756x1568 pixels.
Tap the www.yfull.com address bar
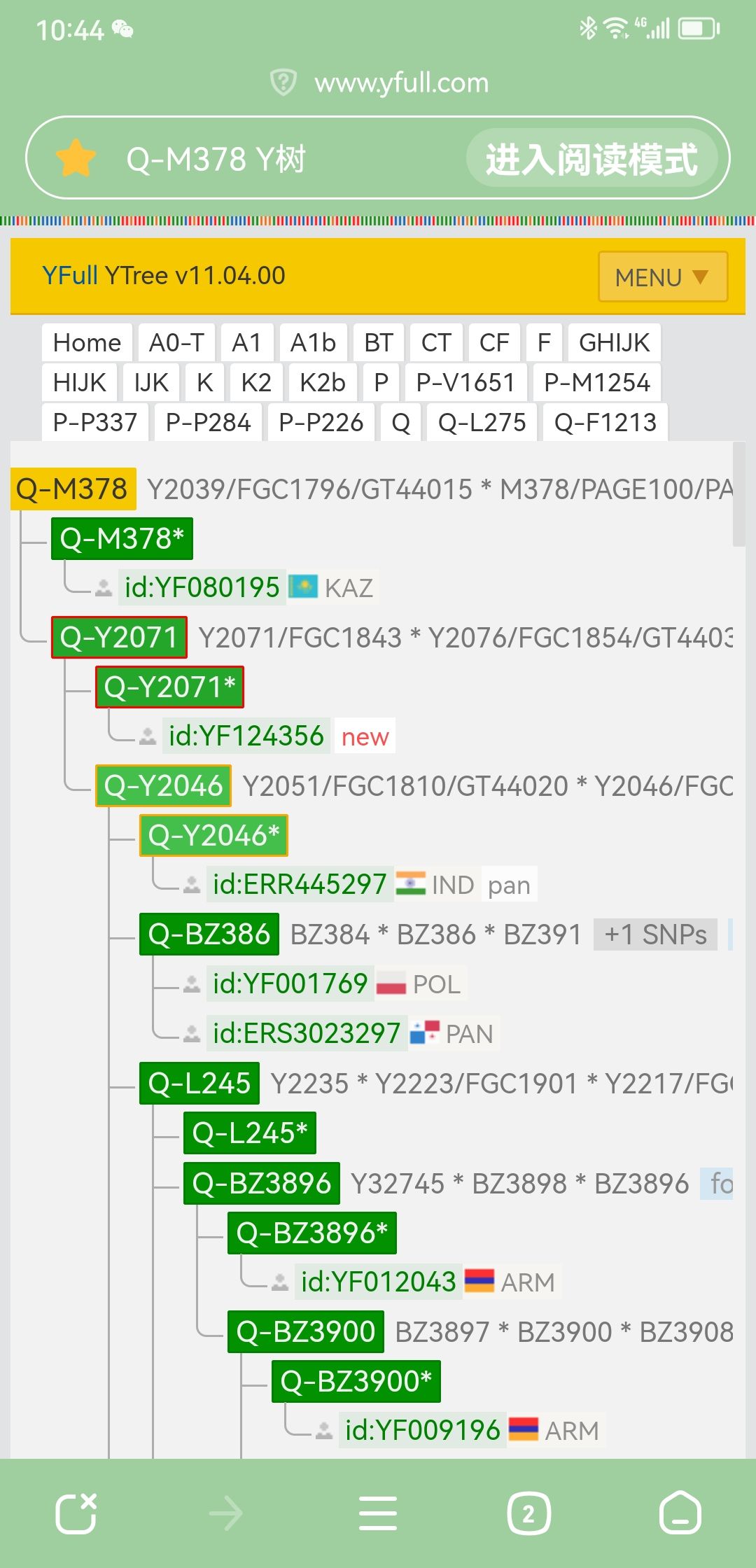pos(401,83)
